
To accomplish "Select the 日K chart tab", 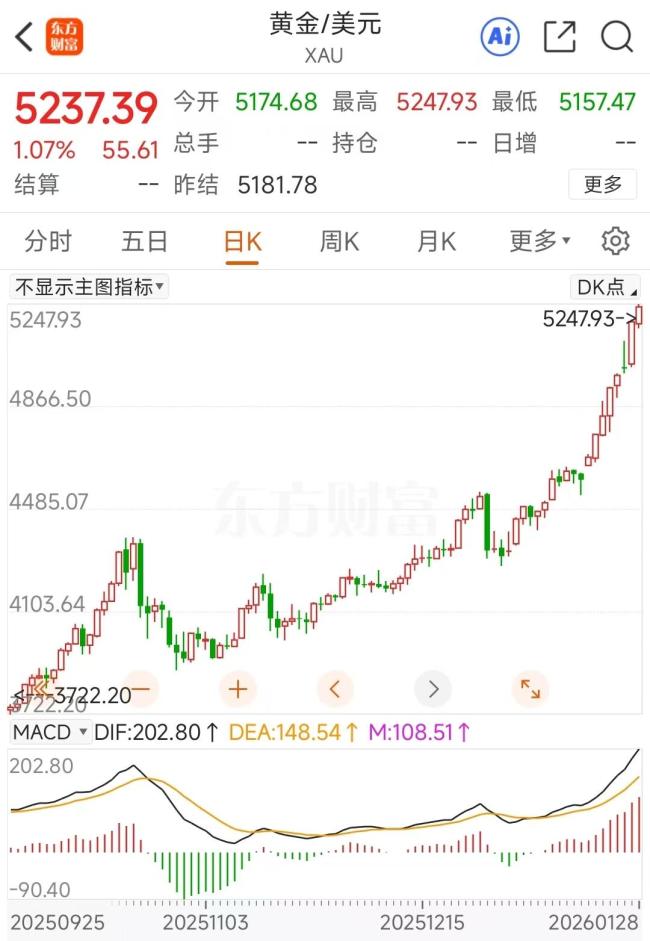I will coord(242,241).
